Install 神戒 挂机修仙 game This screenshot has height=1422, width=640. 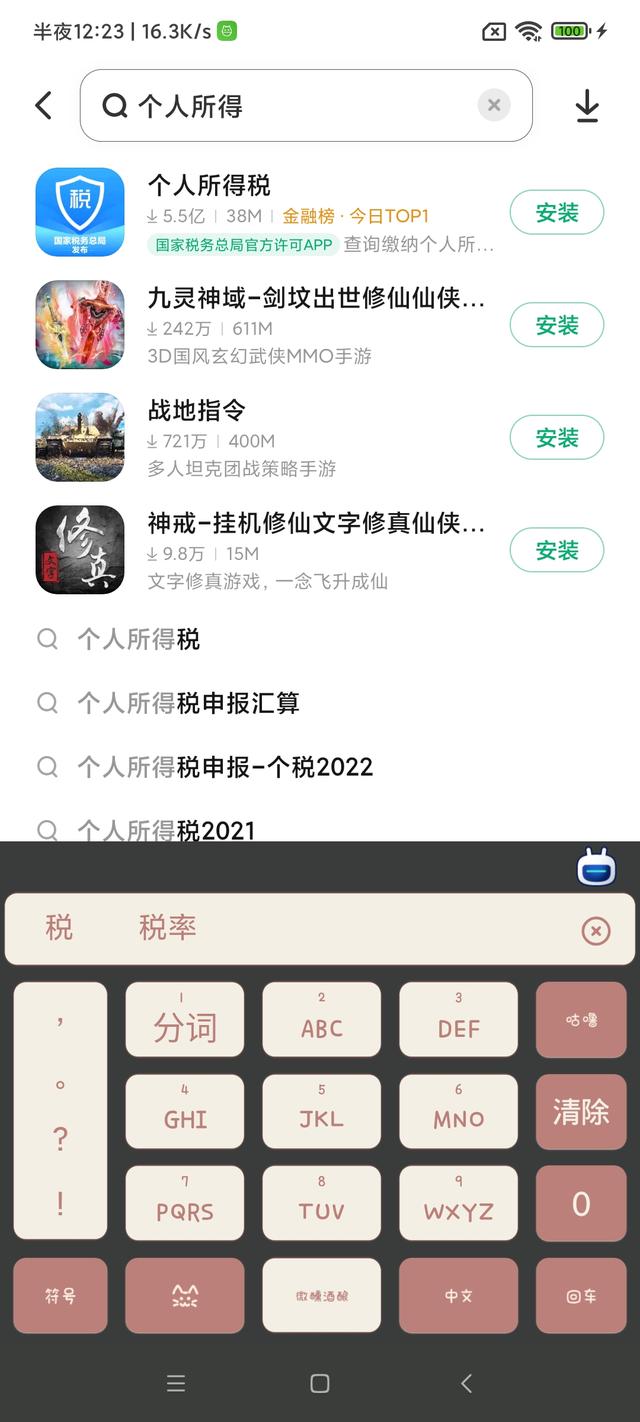pyautogui.click(x=556, y=550)
